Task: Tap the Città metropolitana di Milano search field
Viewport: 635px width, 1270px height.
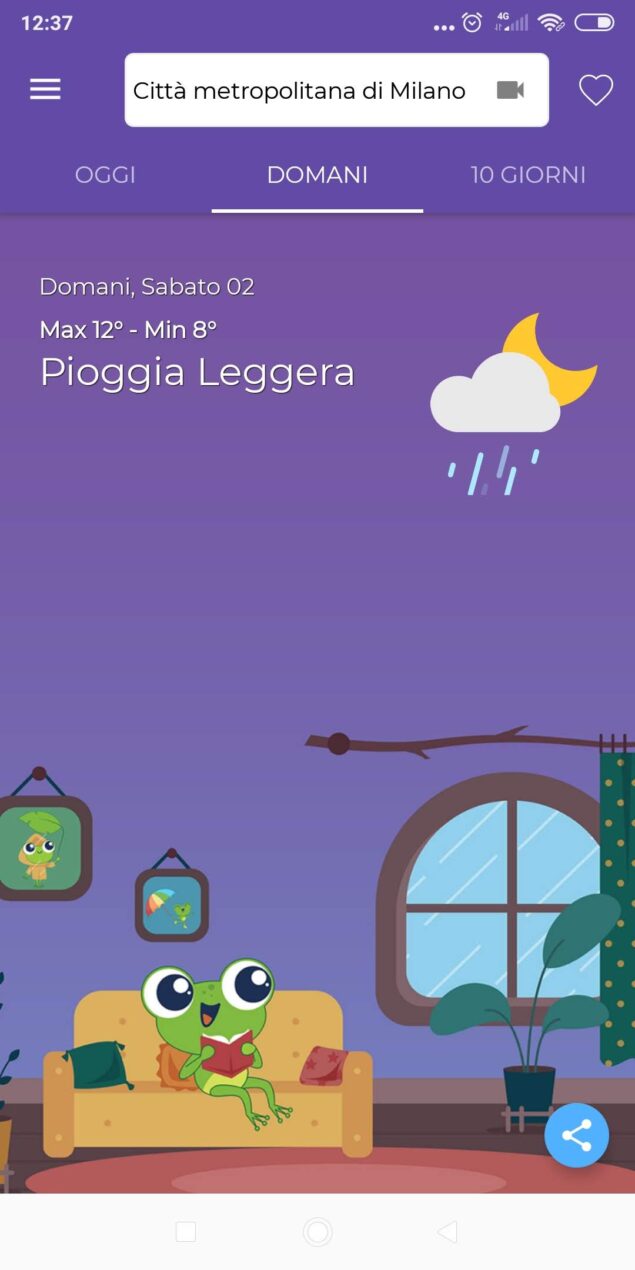Action: (300, 91)
